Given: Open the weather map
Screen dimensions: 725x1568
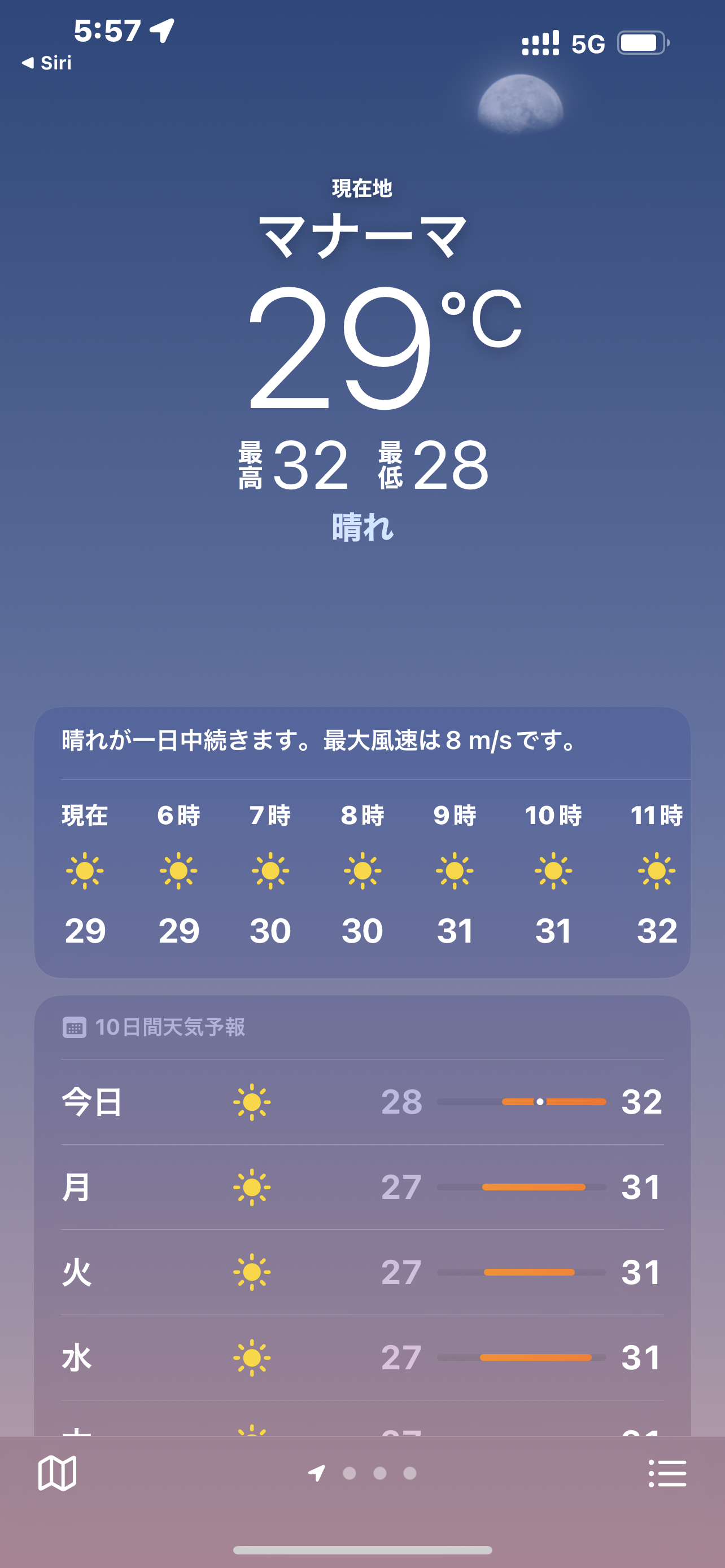Looking at the screenshot, I should pos(56,1473).
